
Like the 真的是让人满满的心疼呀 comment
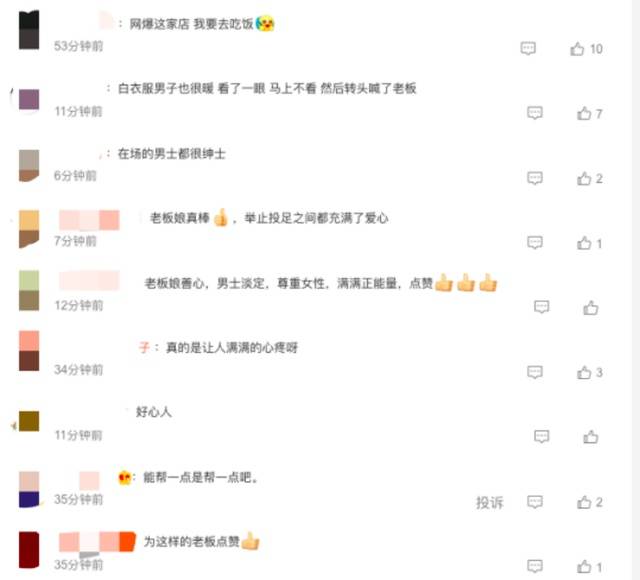pyautogui.click(x=584, y=372)
